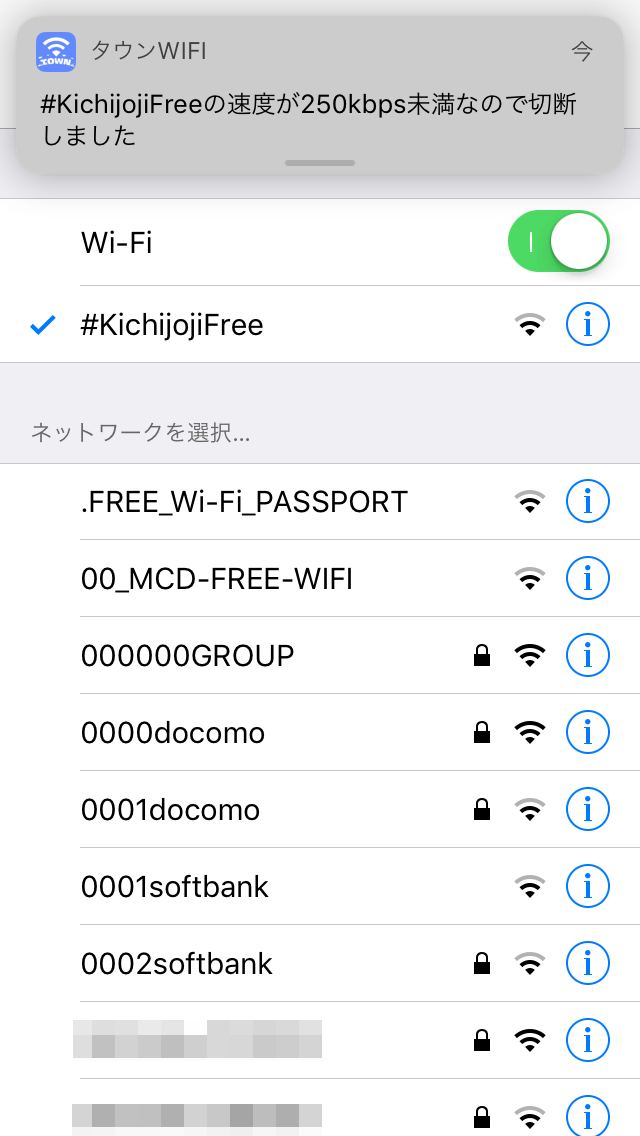Select 0002softbank from the list

tap(177, 964)
